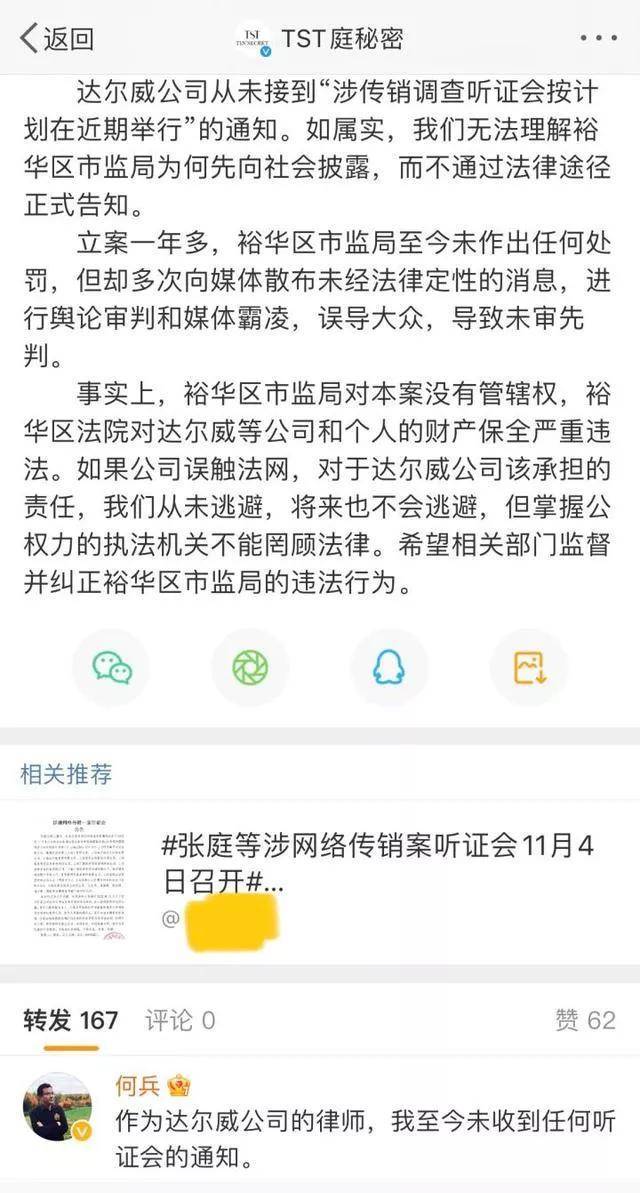The height and width of the screenshot is (1193, 640).
Task: Share this post to QQ
Action: [x=389, y=667]
